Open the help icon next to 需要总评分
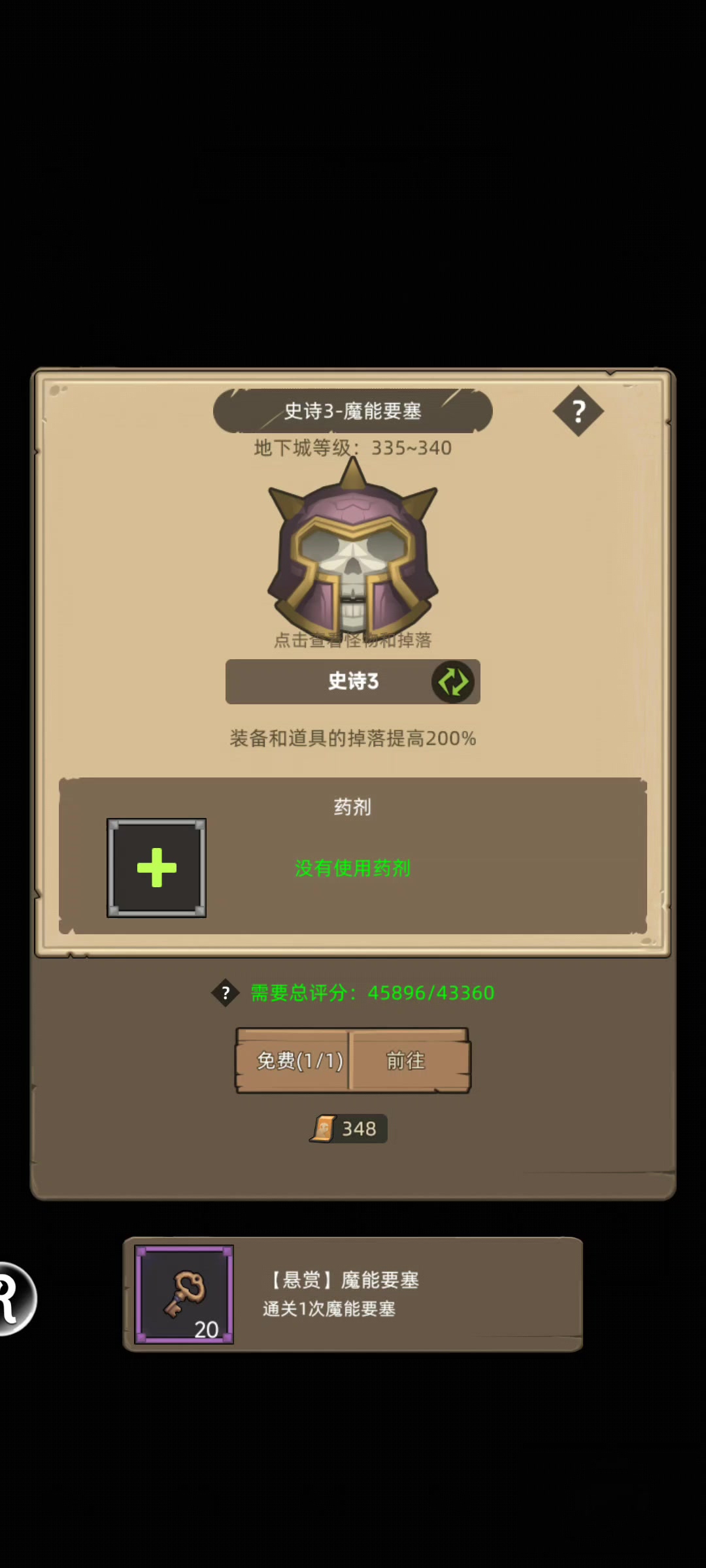This screenshot has width=706, height=1568. point(226,993)
